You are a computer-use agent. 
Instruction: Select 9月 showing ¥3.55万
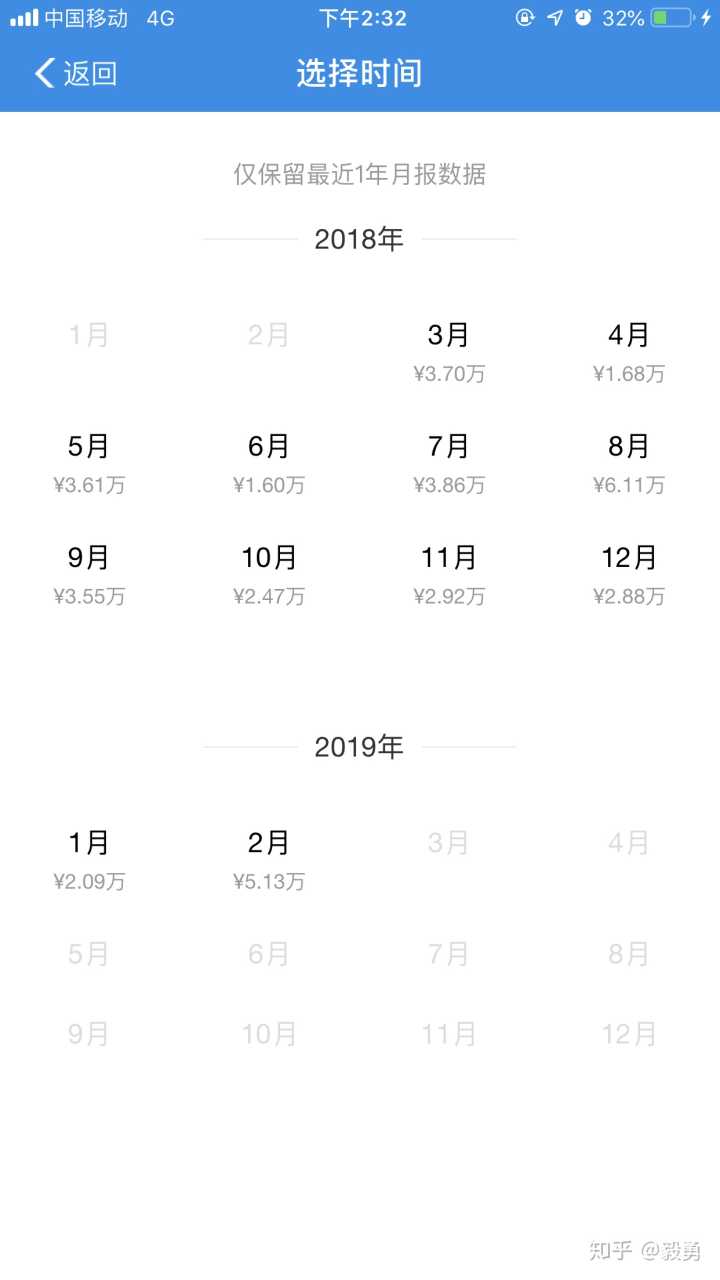(89, 574)
